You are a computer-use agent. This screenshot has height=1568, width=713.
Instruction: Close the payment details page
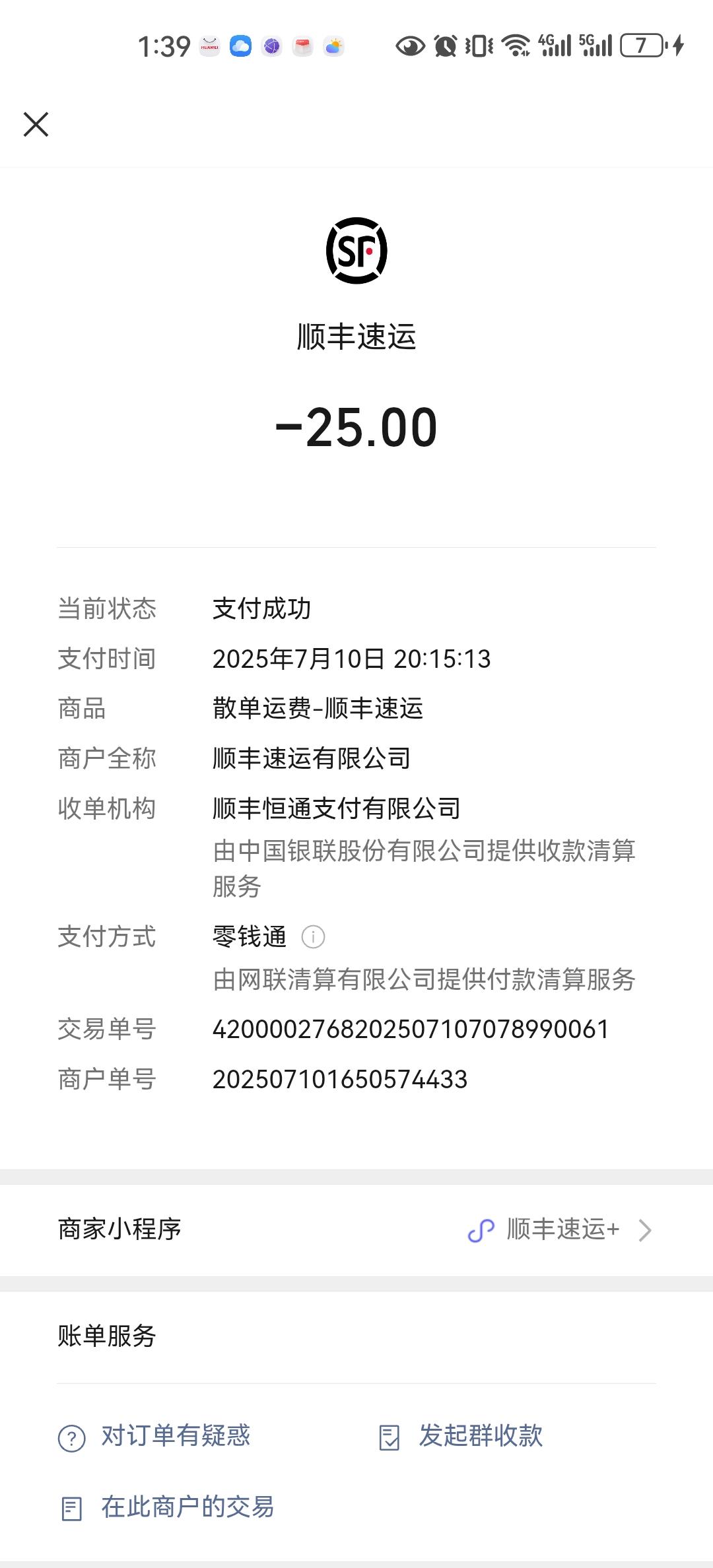pos(36,124)
